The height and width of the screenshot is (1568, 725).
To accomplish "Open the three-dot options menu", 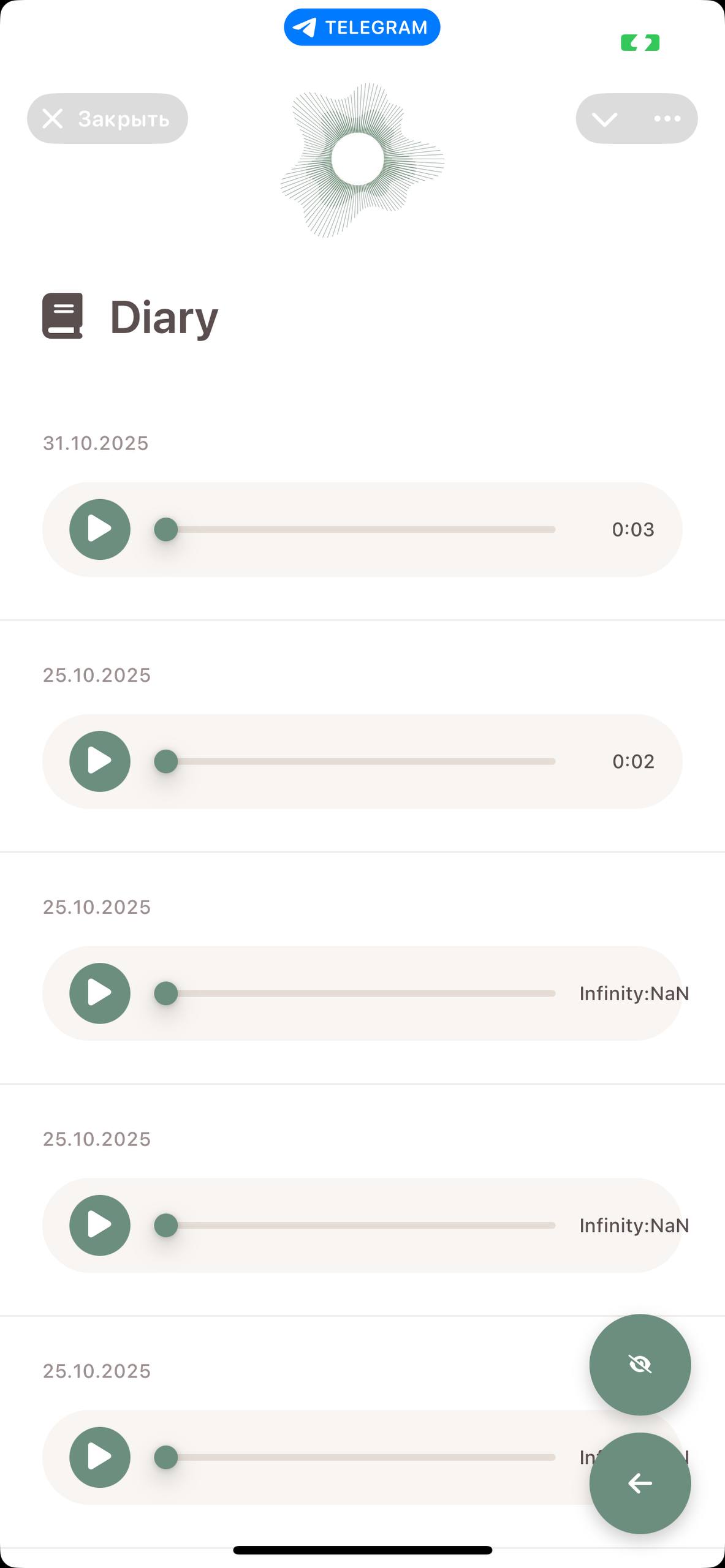I will point(667,119).
